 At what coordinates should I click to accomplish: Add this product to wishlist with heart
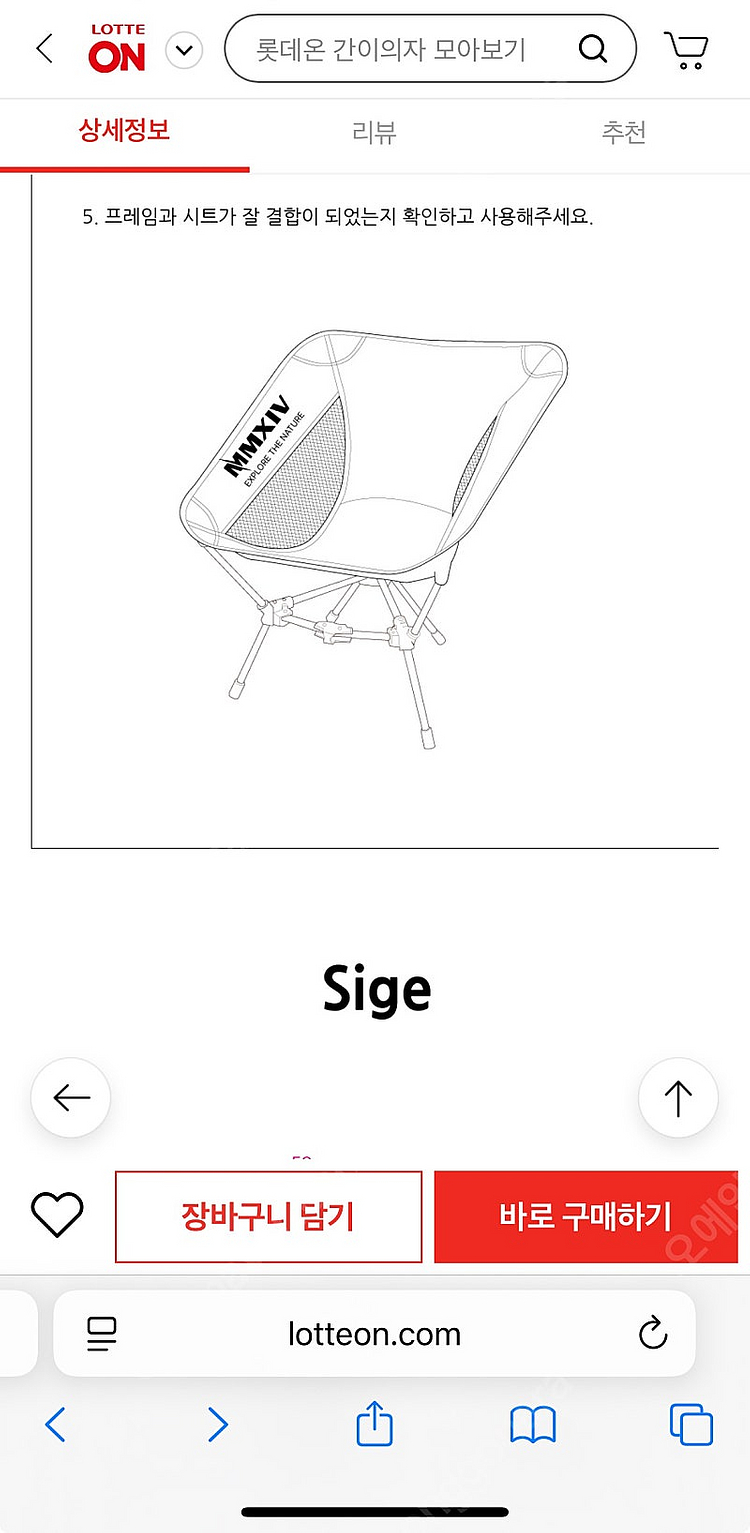(57, 1215)
